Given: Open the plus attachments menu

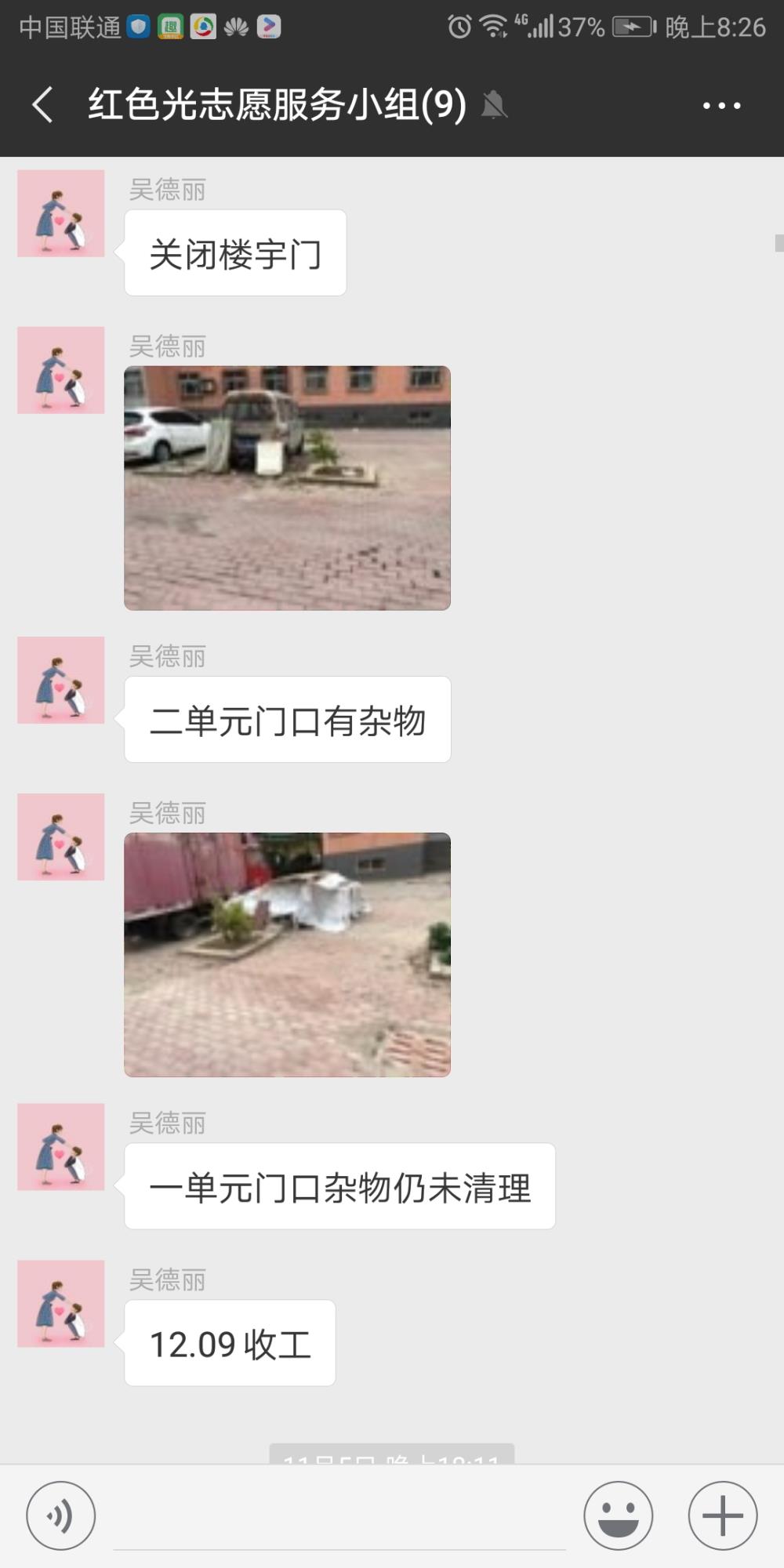Looking at the screenshot, I should [722, 1515].
